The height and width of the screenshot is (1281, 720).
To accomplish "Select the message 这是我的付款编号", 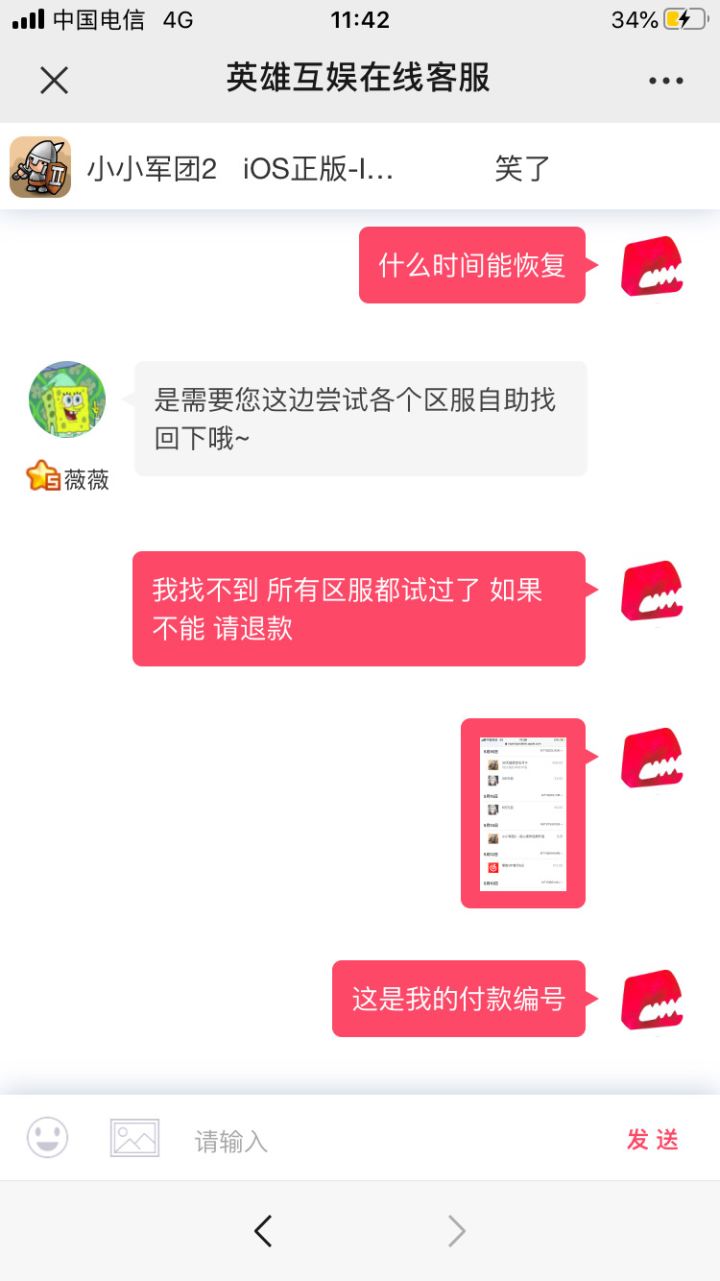I will 460,997.
